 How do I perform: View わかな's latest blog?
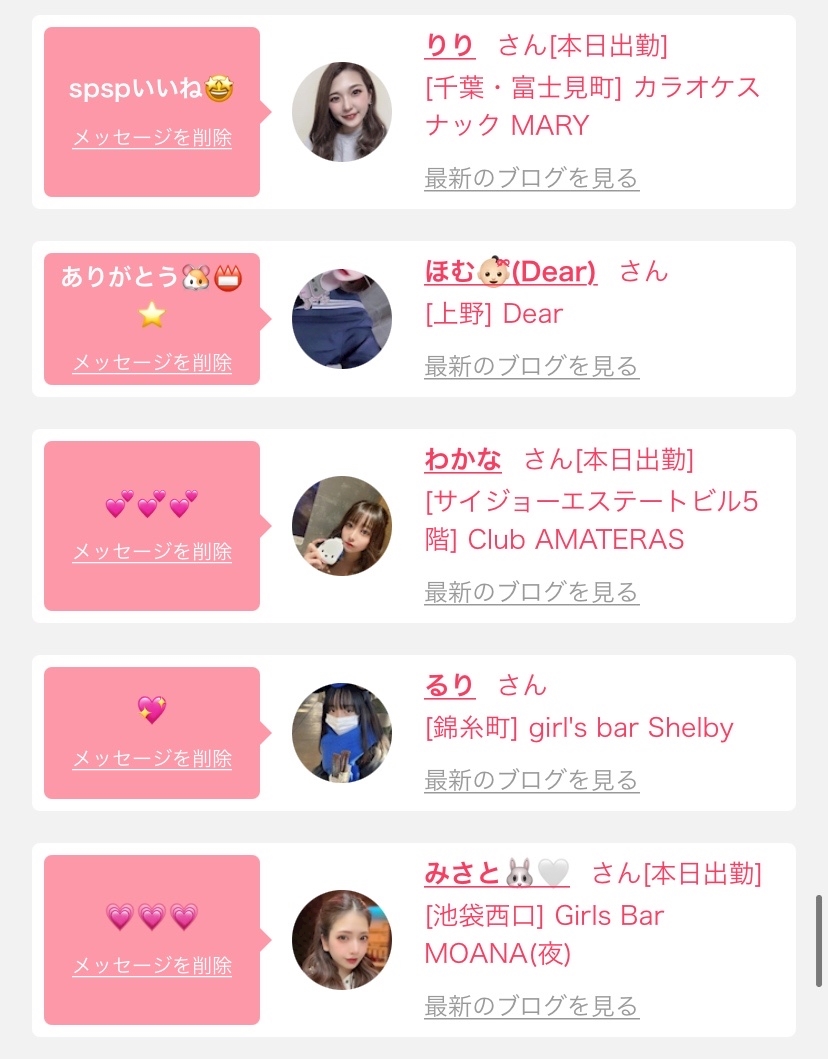531,593
